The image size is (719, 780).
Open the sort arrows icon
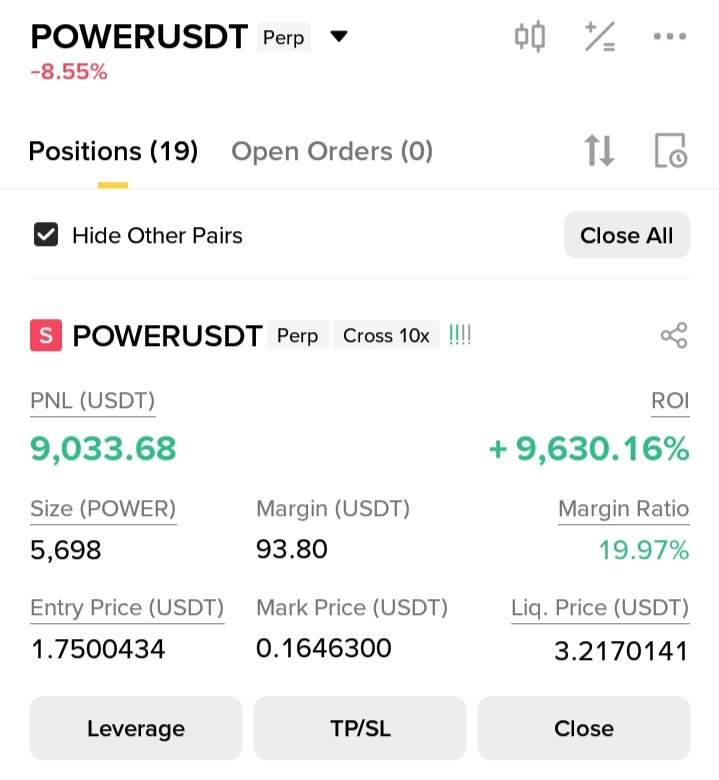click(599, 151)
